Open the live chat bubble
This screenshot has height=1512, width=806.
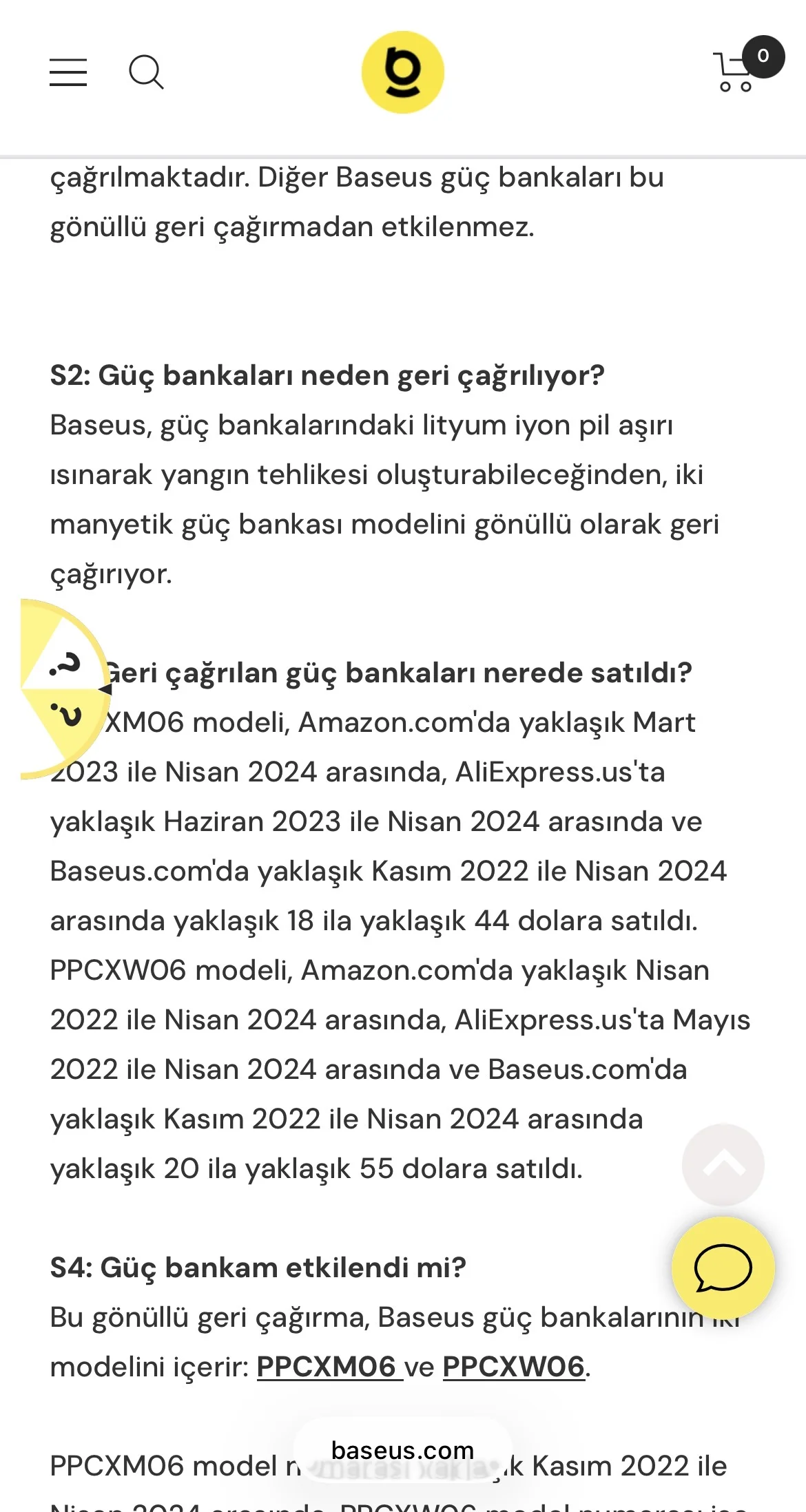click(723, 1268)
